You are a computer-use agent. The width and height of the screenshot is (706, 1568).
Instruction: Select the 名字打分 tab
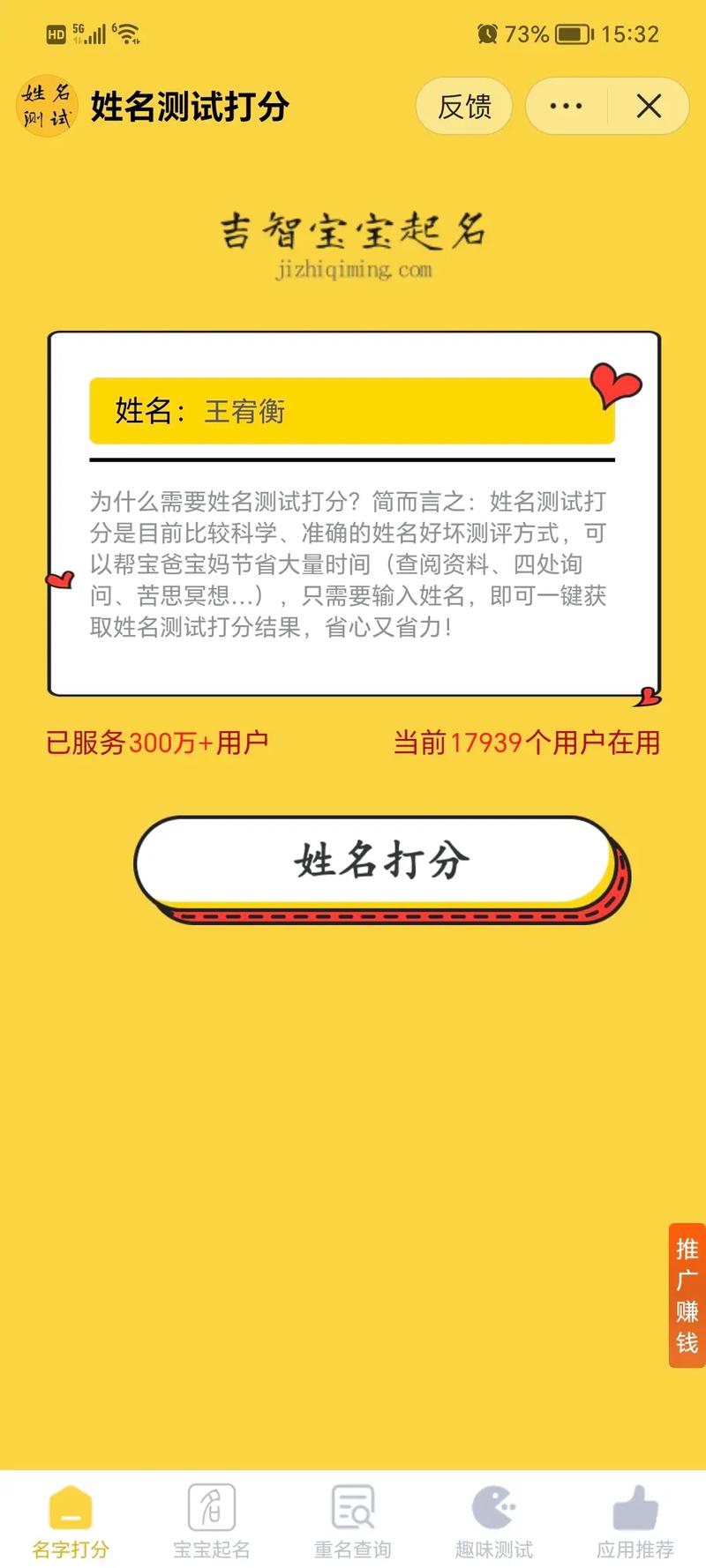point(71,1519)
